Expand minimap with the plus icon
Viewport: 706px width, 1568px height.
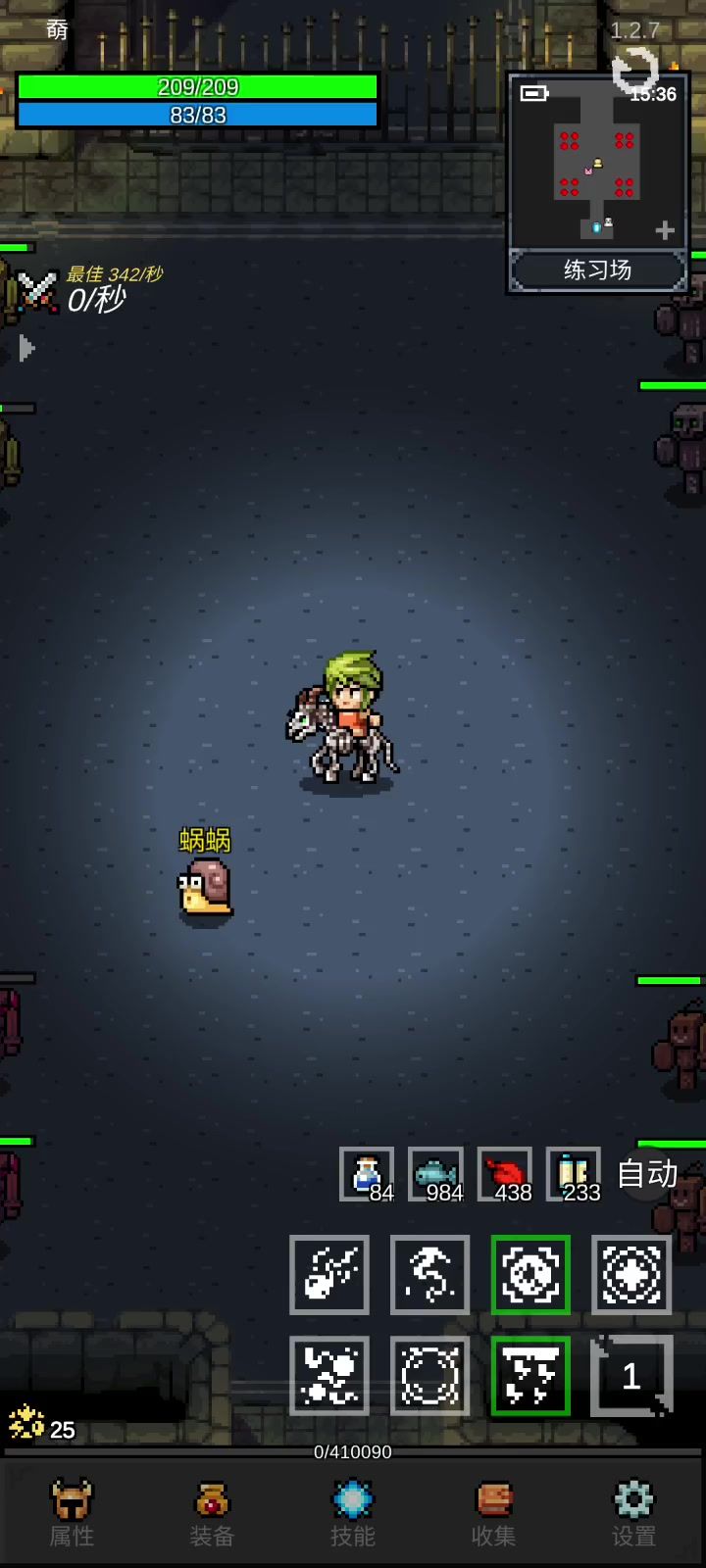[665, 230]
